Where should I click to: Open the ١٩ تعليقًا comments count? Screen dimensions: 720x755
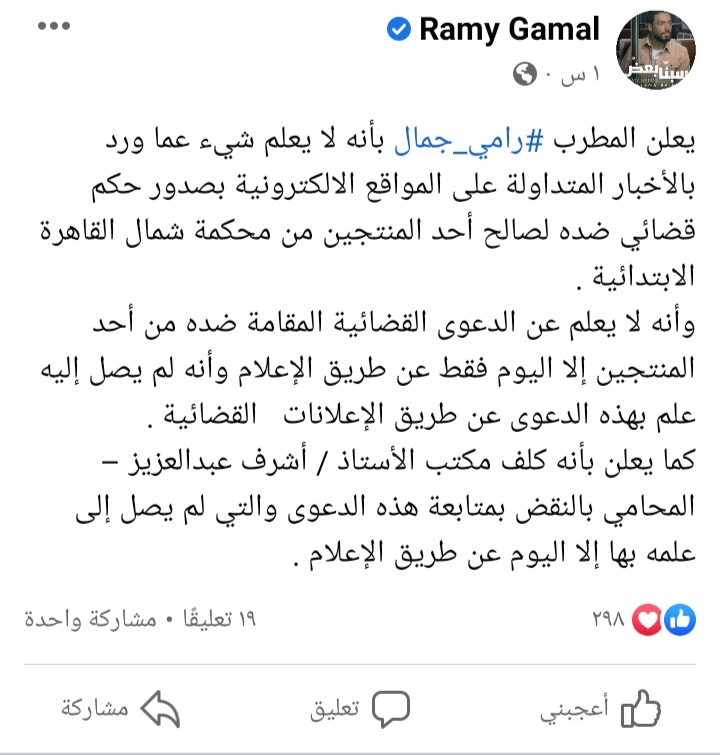213,620
